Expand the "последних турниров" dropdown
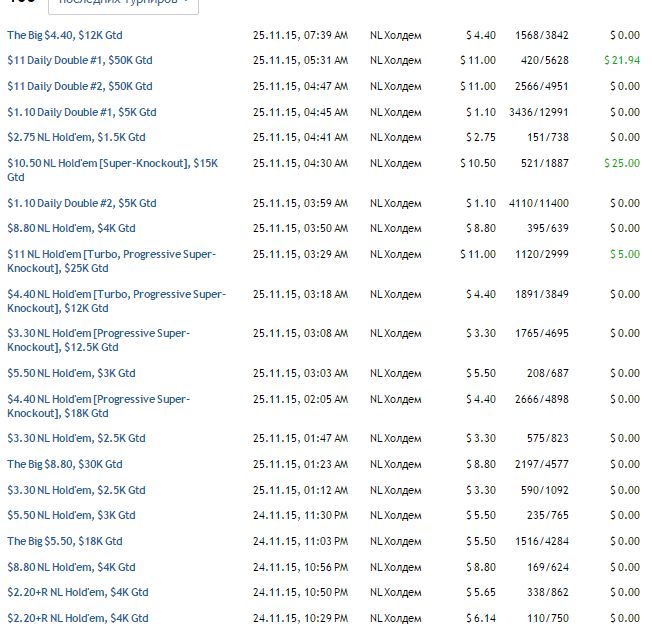Image resolution: width=652 pixels, height=631 pixels. click(124, 3)
